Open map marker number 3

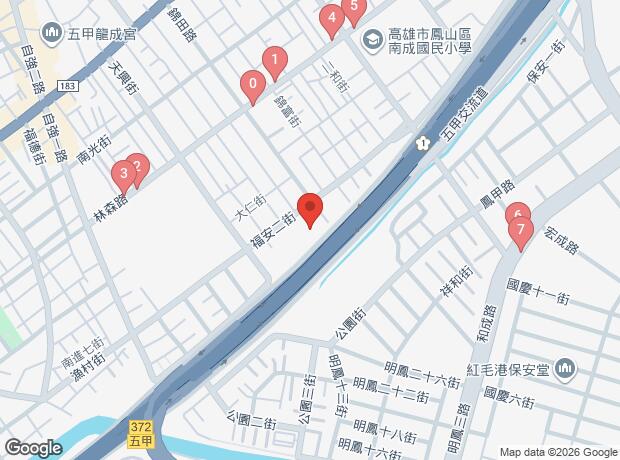(123, 175)
